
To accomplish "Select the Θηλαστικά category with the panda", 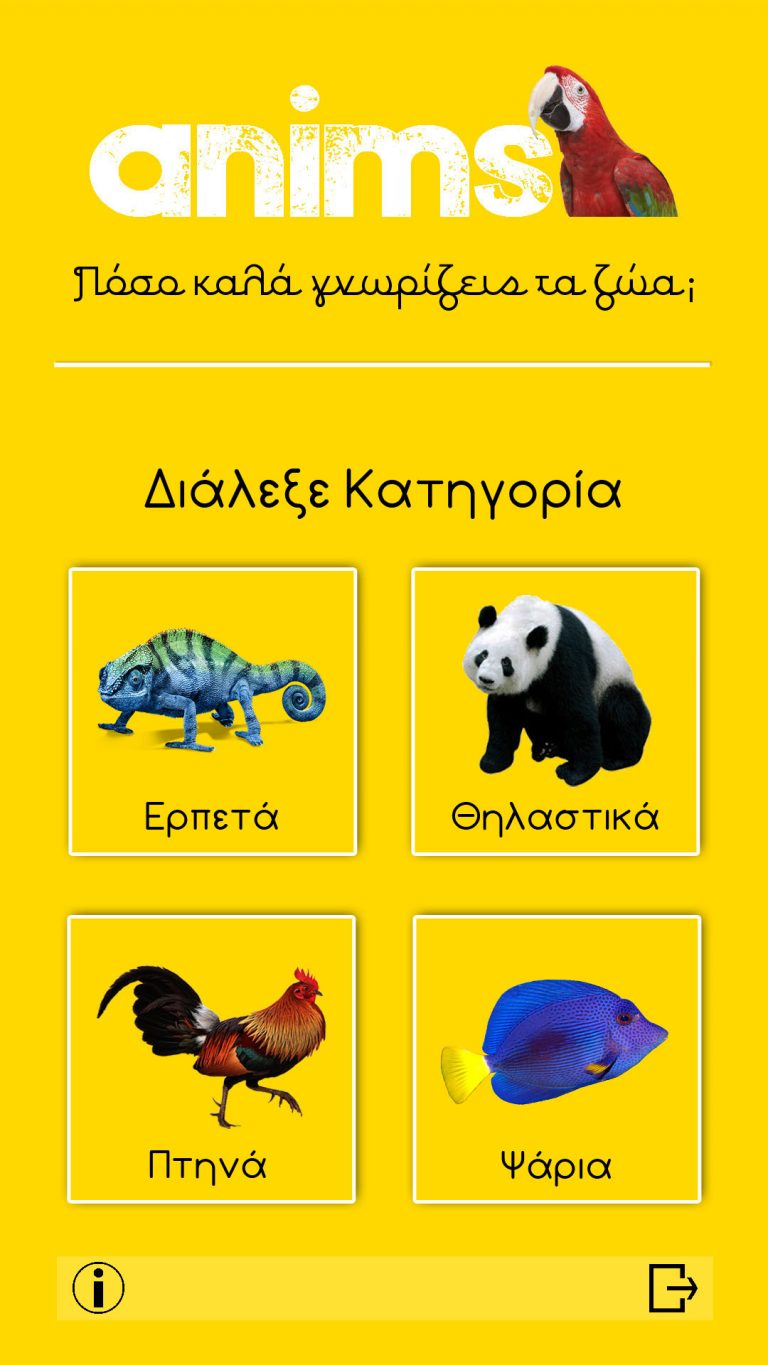I will point(555,711).
